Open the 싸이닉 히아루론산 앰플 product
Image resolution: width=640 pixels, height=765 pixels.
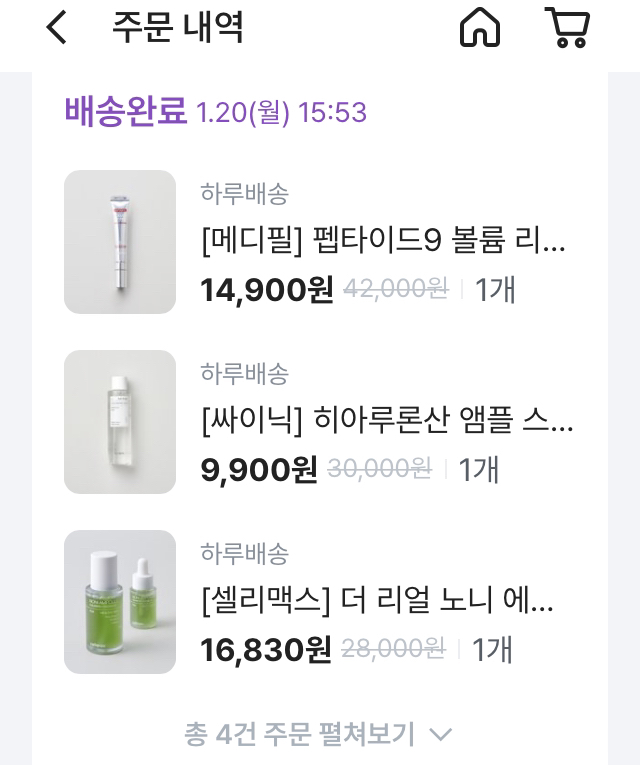coord(387,422)
